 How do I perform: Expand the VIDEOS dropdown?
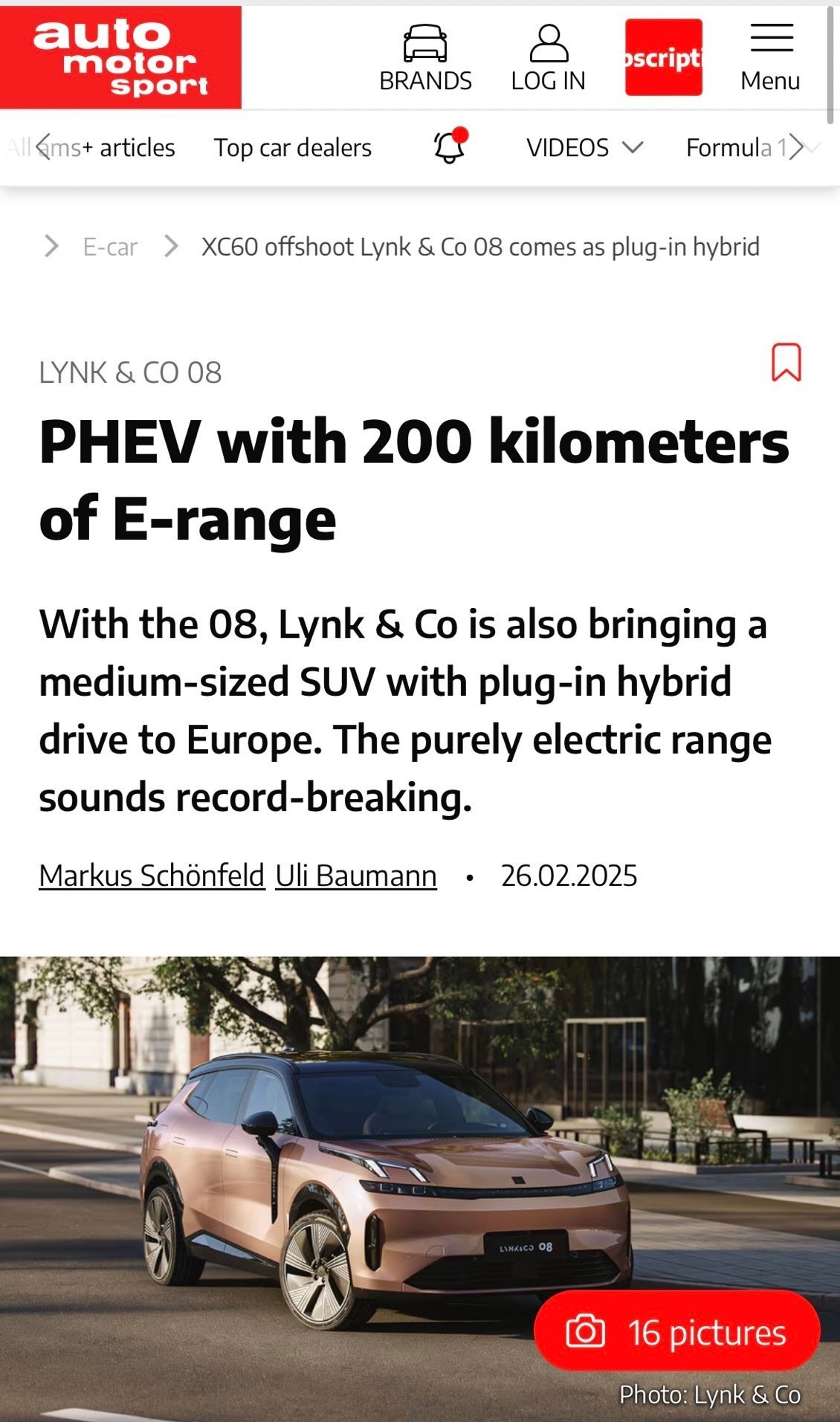(x=584, y=148)
